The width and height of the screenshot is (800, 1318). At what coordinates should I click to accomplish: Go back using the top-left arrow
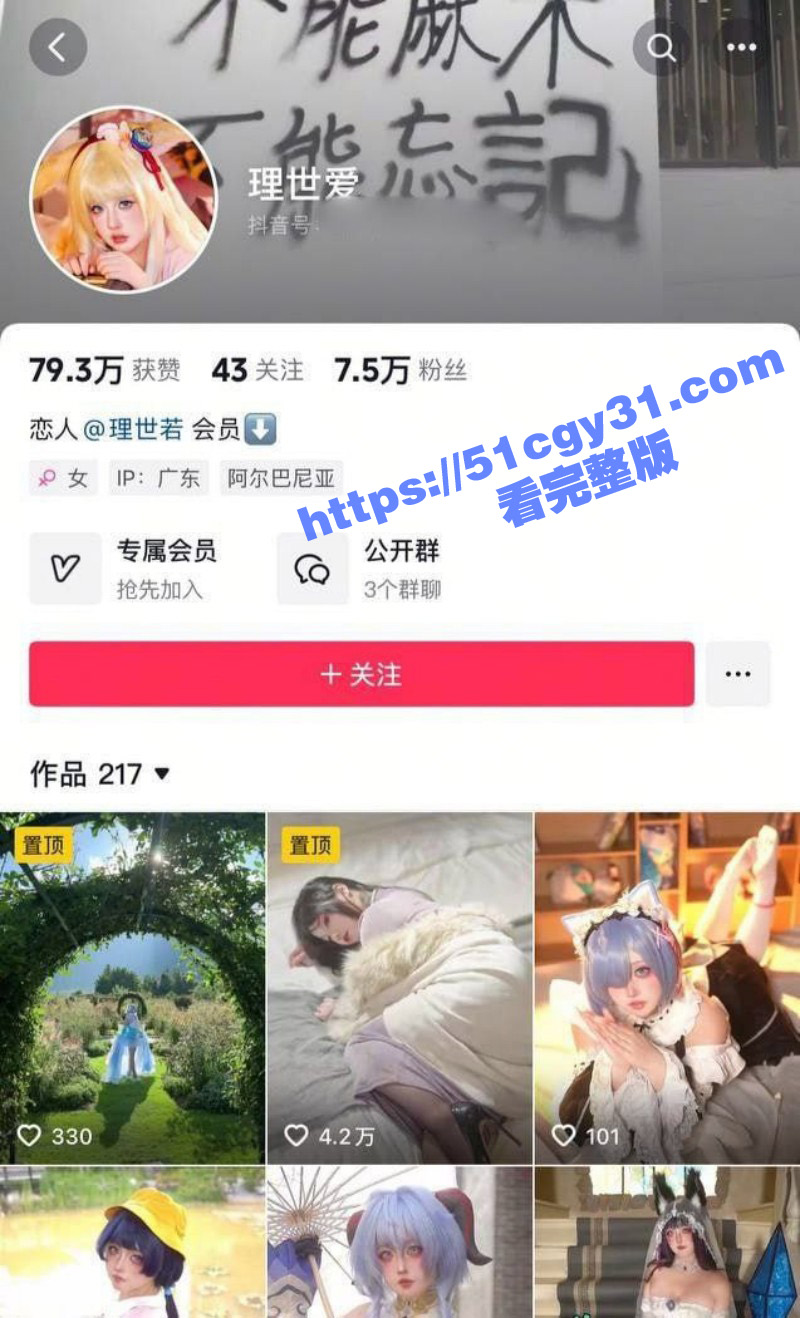(58, 48)
